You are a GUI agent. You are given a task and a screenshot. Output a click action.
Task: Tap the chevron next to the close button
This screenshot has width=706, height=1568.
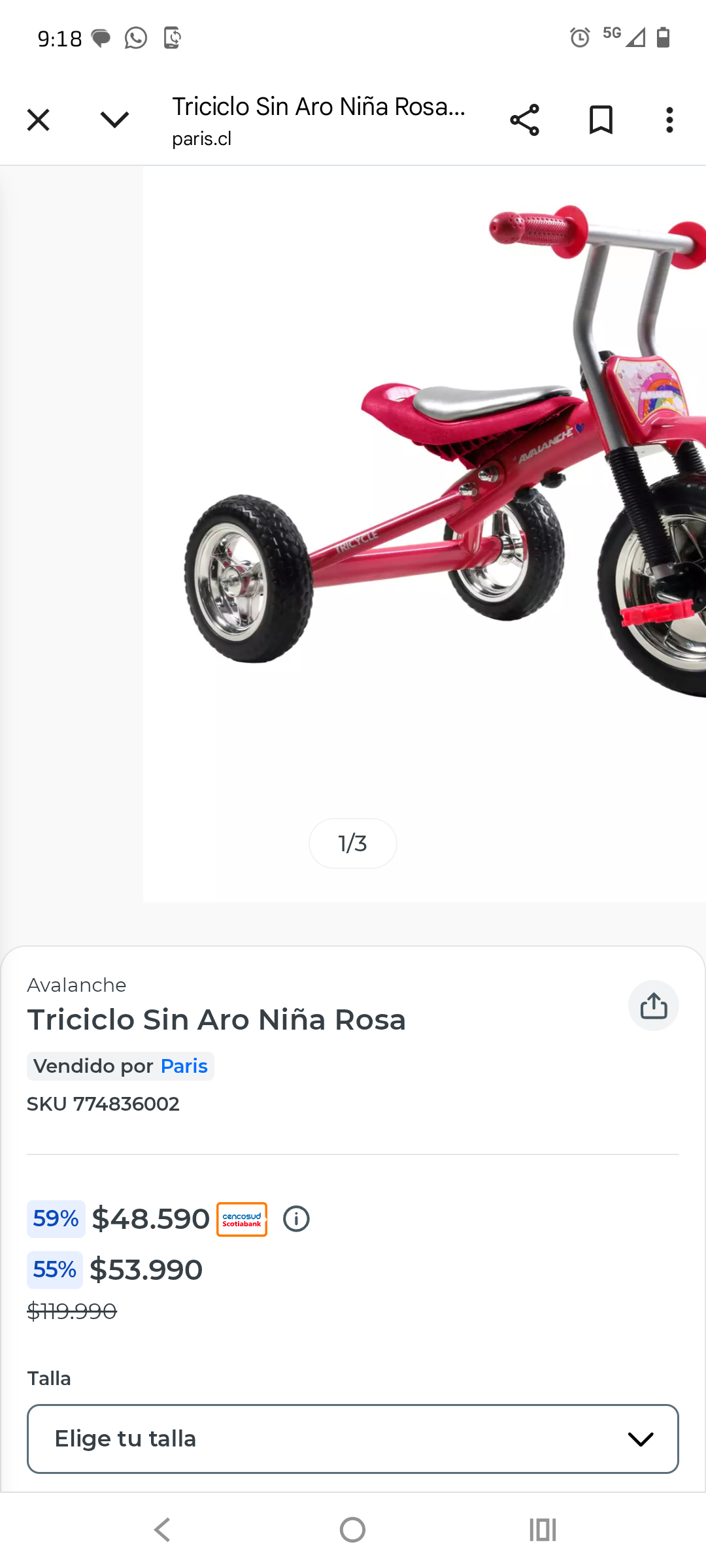(x=114, y=120)
